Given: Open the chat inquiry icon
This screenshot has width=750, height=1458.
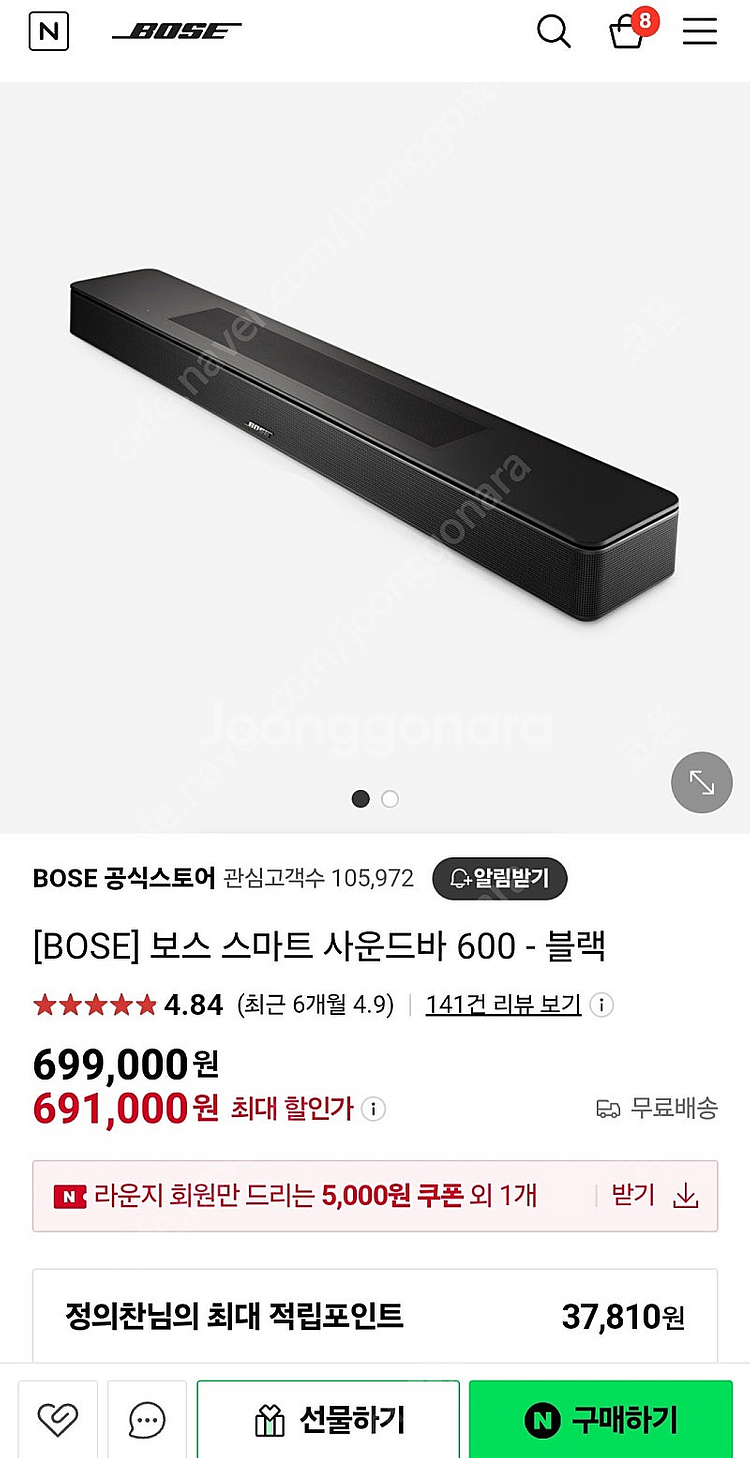Looking at the screenshot, I should (147, 1418).
